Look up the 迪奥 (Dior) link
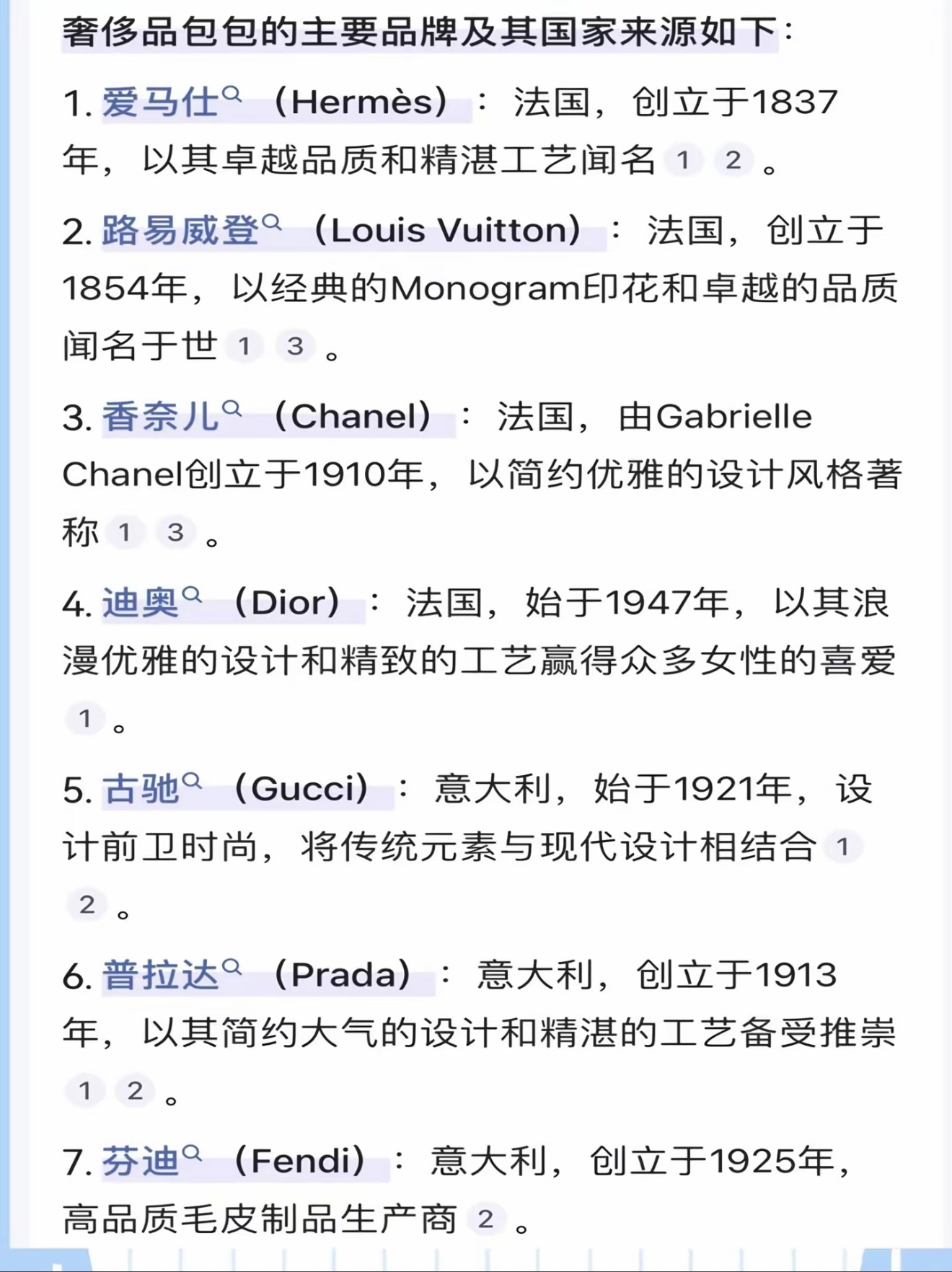 (x=141, y=603)
